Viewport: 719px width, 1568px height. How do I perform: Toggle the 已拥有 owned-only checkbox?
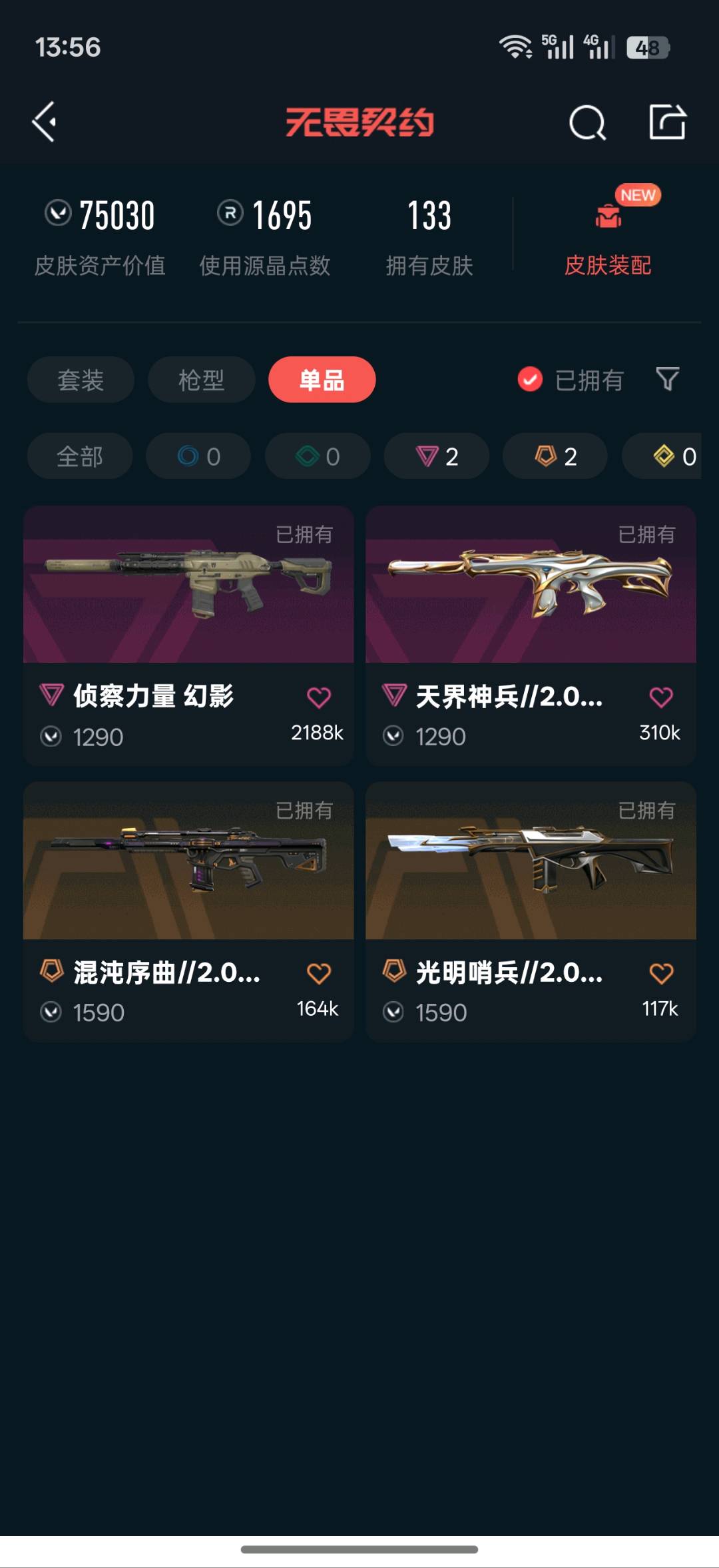coord(531,380)
